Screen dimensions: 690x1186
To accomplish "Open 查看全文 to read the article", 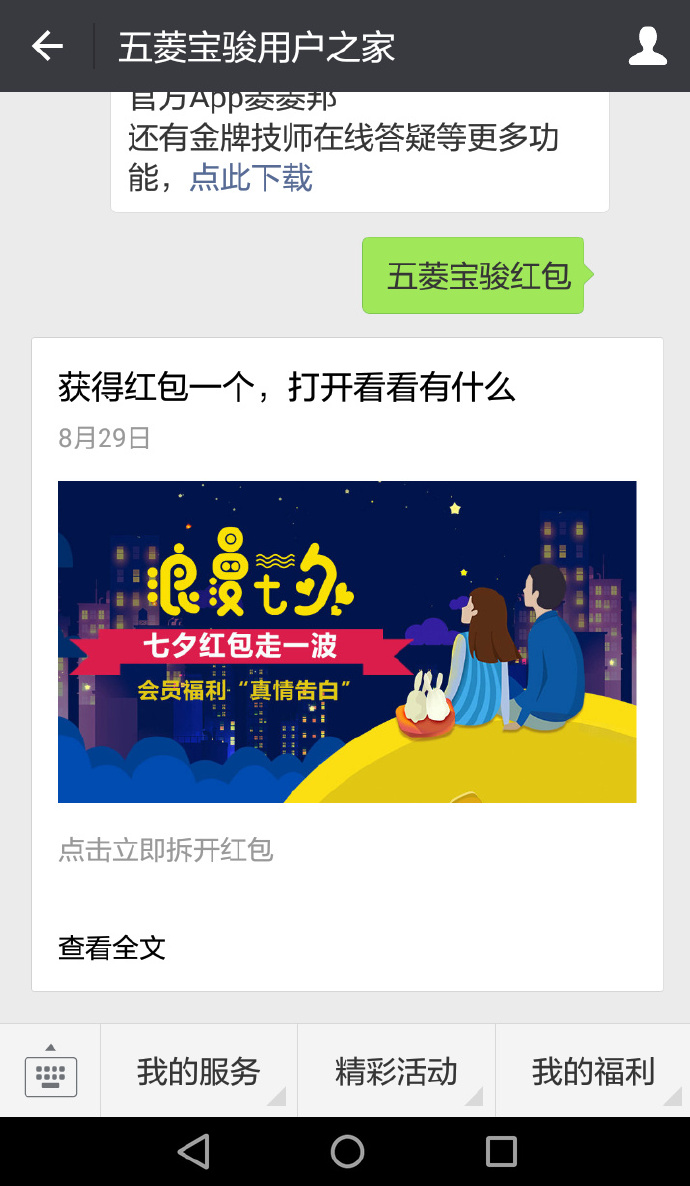I will [x=112, y=947].
